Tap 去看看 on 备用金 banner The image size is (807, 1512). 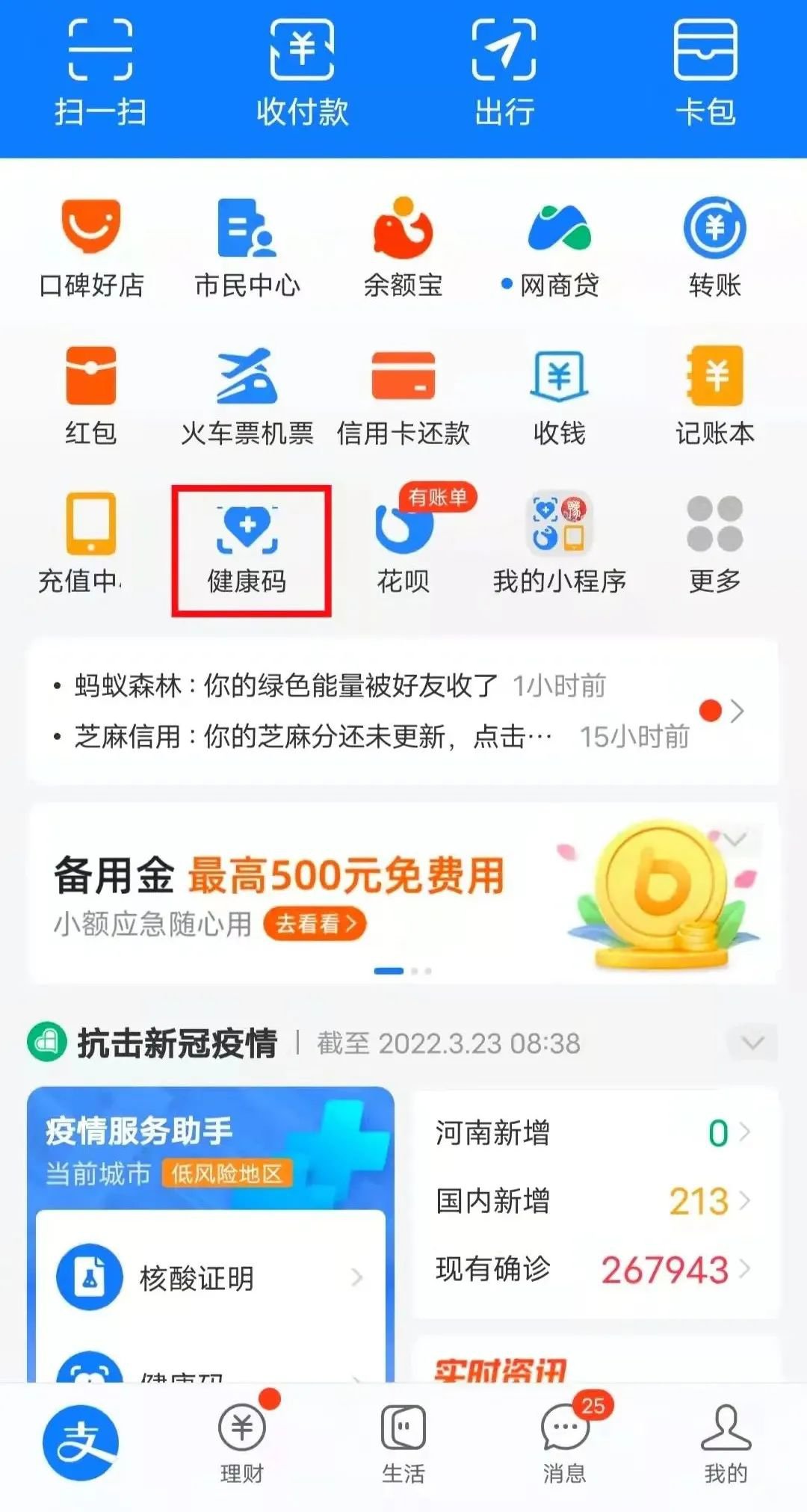[315, 925]
